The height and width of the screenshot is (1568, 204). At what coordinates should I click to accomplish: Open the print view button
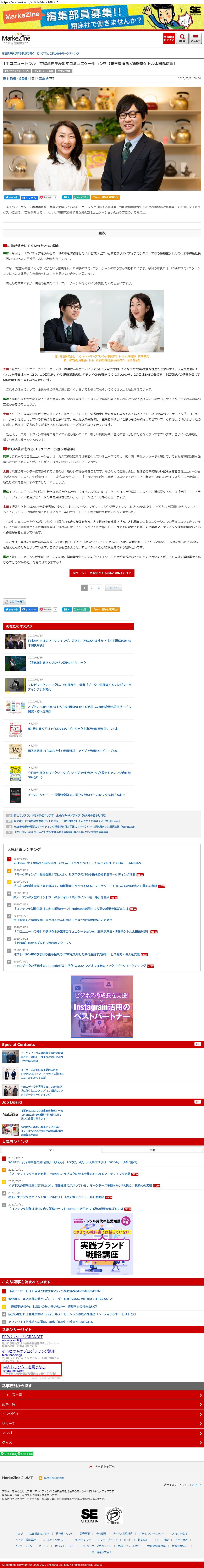[x=15, y=601]
